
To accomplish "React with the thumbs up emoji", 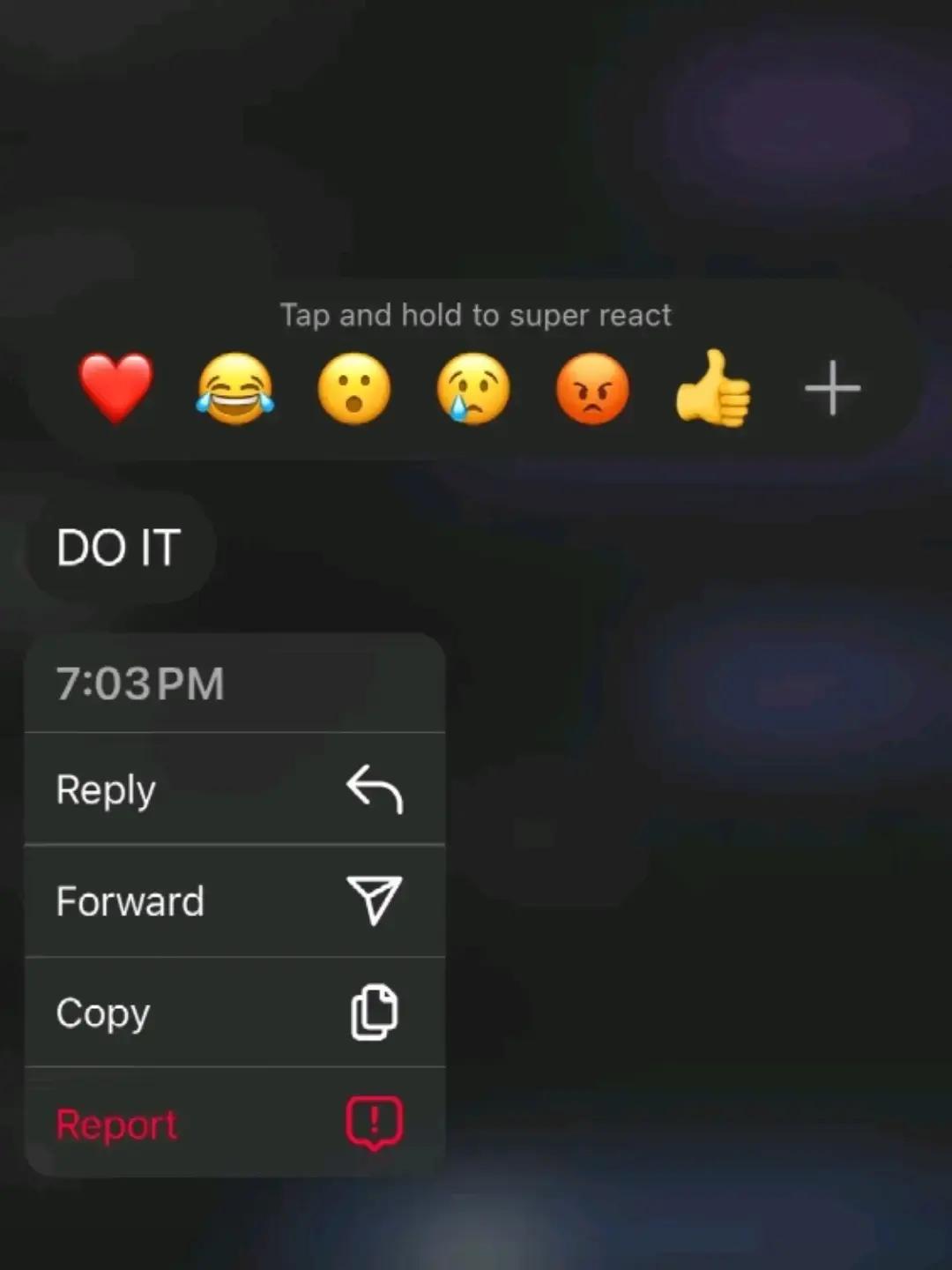I will point(712,388).
